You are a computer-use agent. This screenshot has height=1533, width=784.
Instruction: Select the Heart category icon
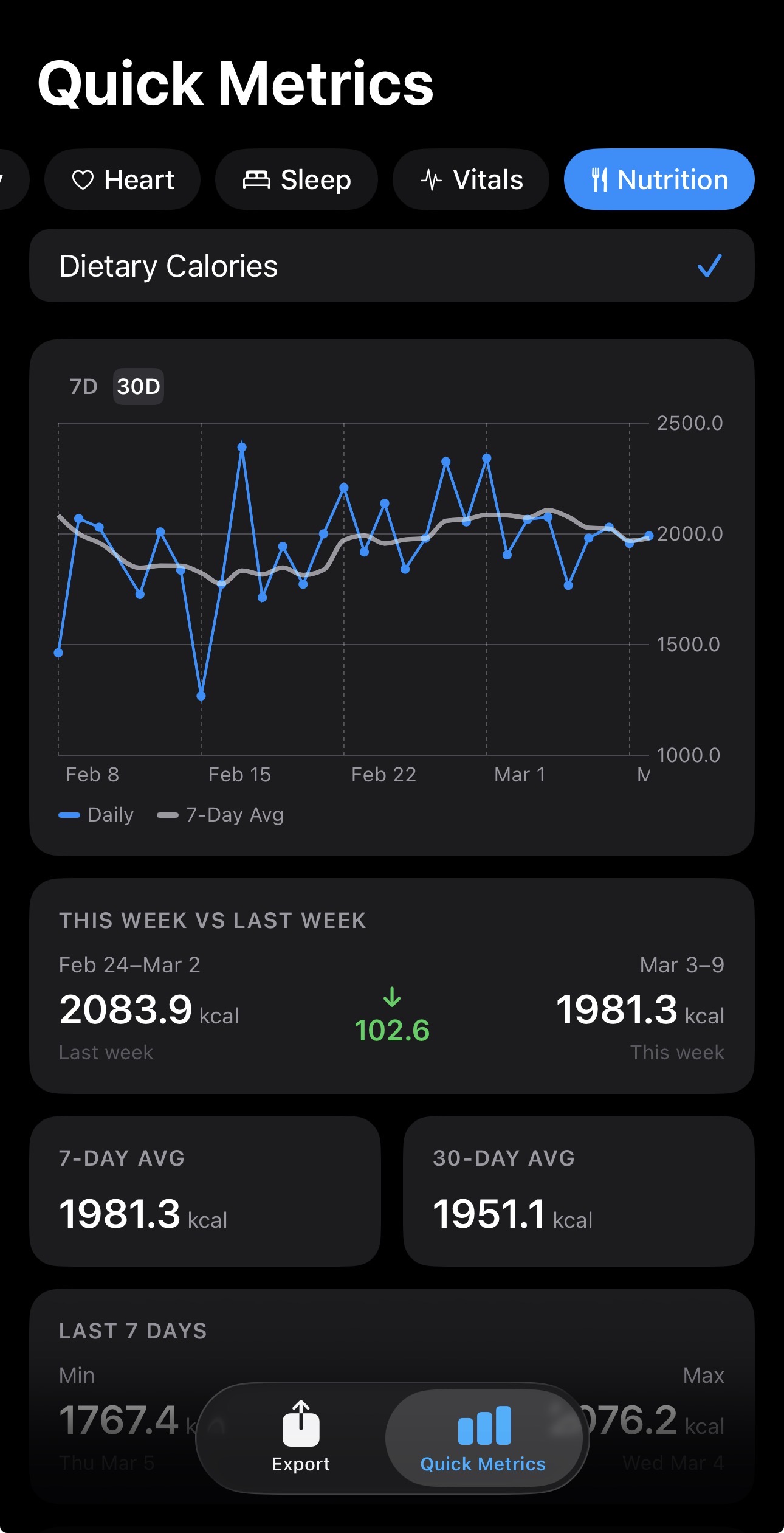[x=84, y=180]
